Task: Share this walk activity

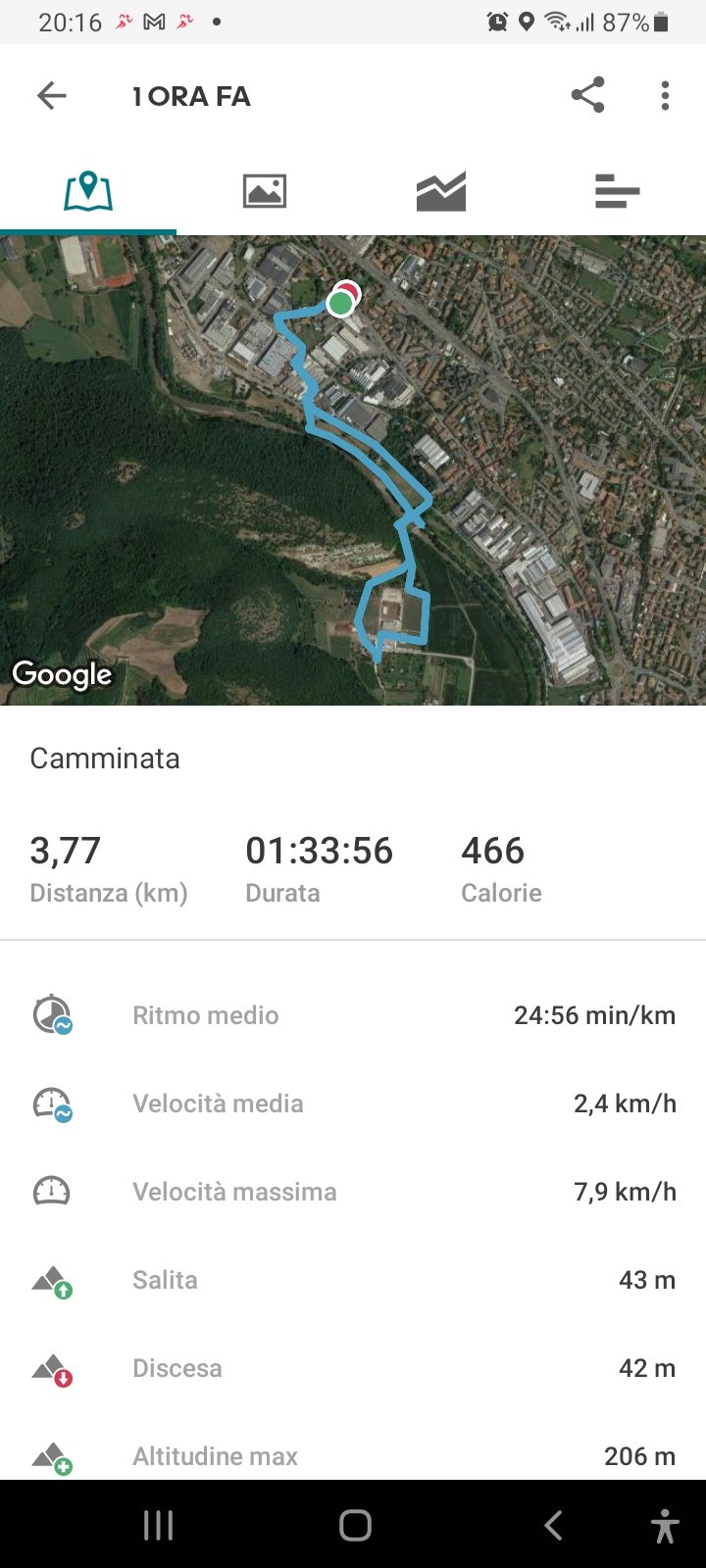Action: click(x=587, y=95)
